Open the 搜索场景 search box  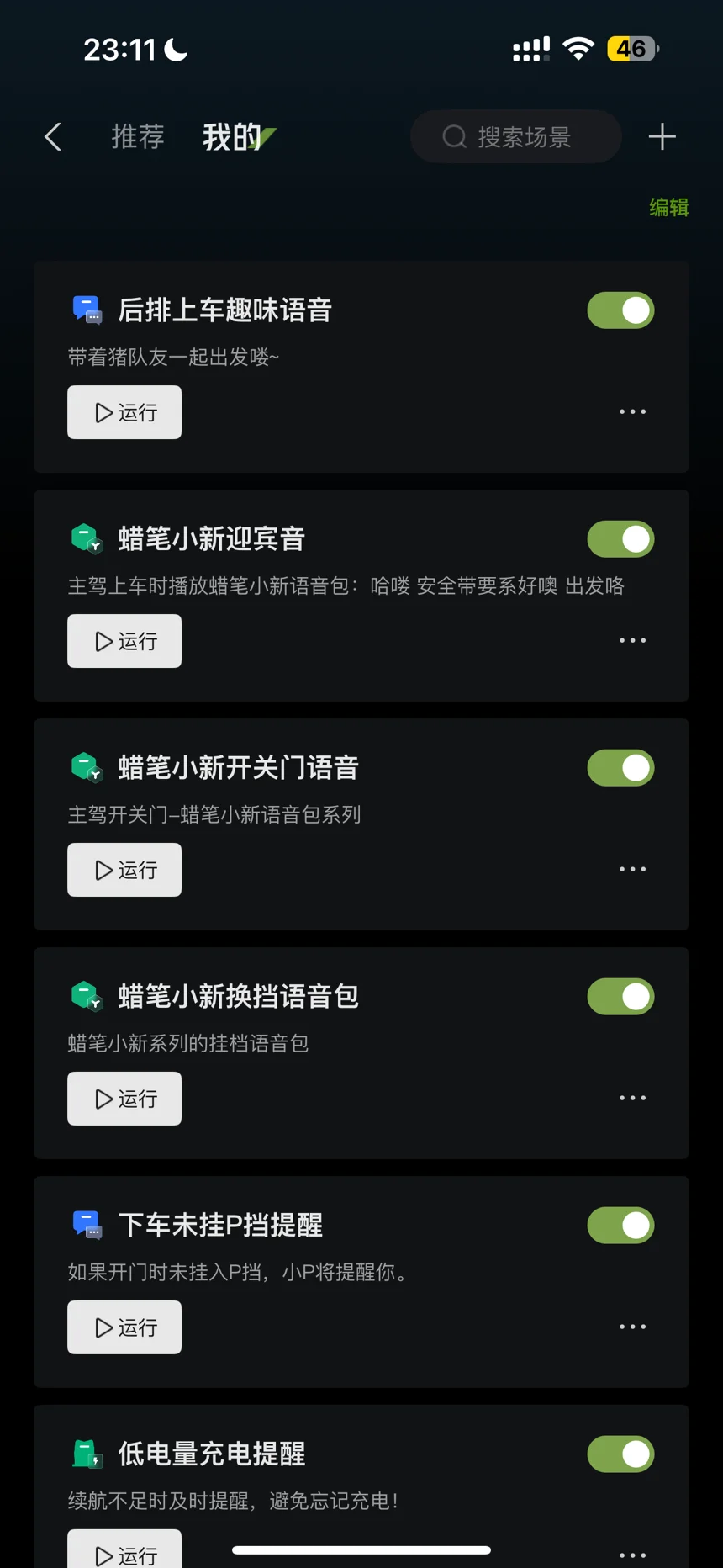click(515, 136)
